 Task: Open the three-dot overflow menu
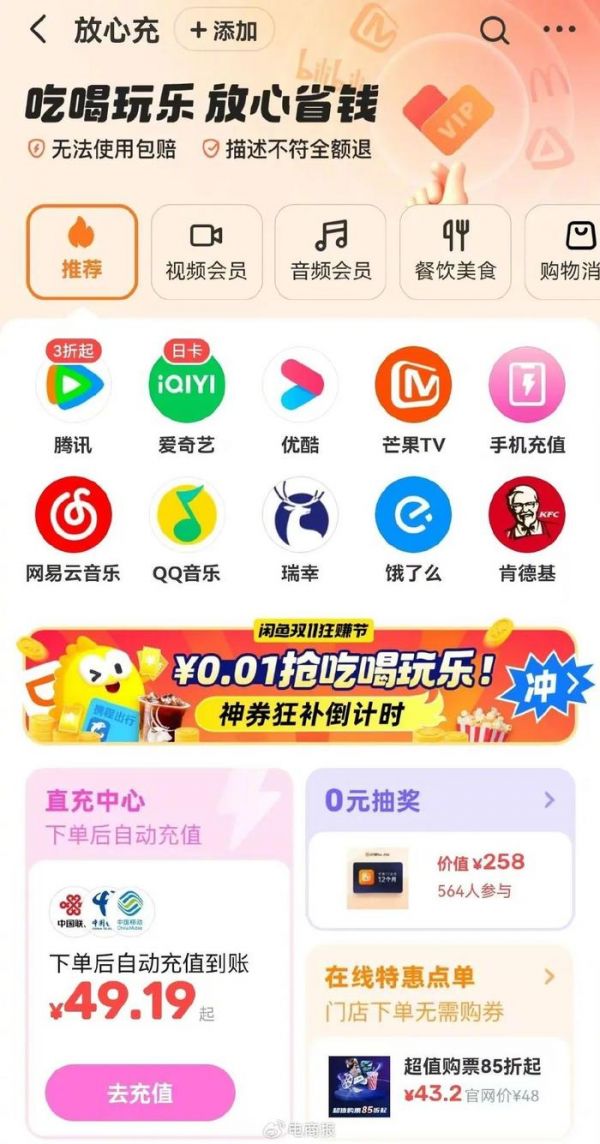[558, 30]
